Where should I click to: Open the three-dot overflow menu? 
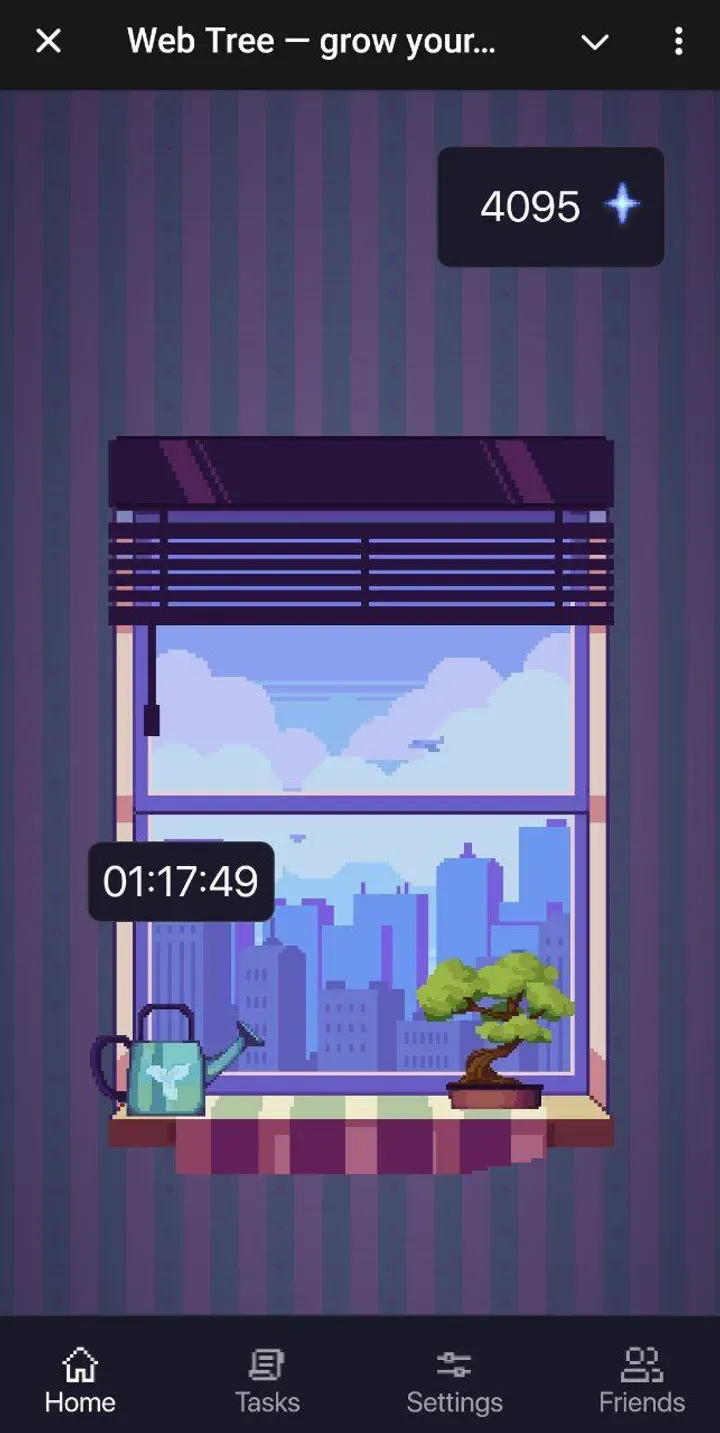(x=679, y=41)
